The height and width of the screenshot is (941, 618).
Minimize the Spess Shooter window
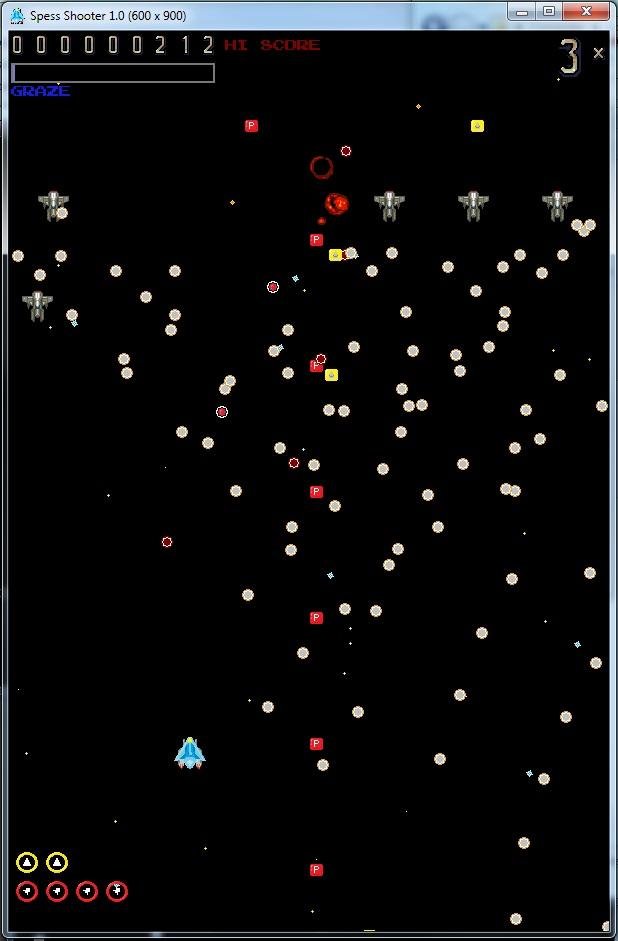[522, 11]
